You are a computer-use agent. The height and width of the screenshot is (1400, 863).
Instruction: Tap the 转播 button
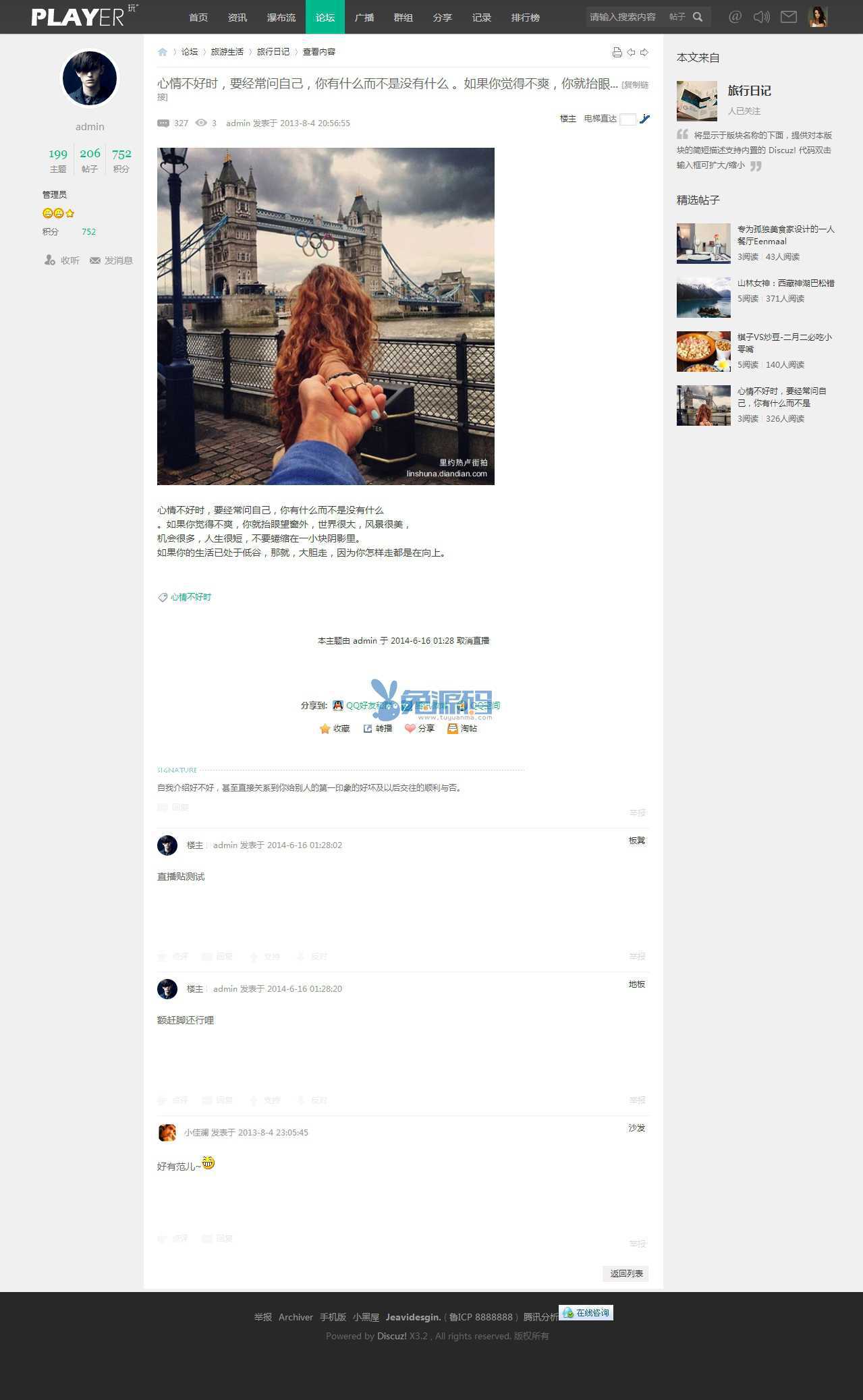378,729
